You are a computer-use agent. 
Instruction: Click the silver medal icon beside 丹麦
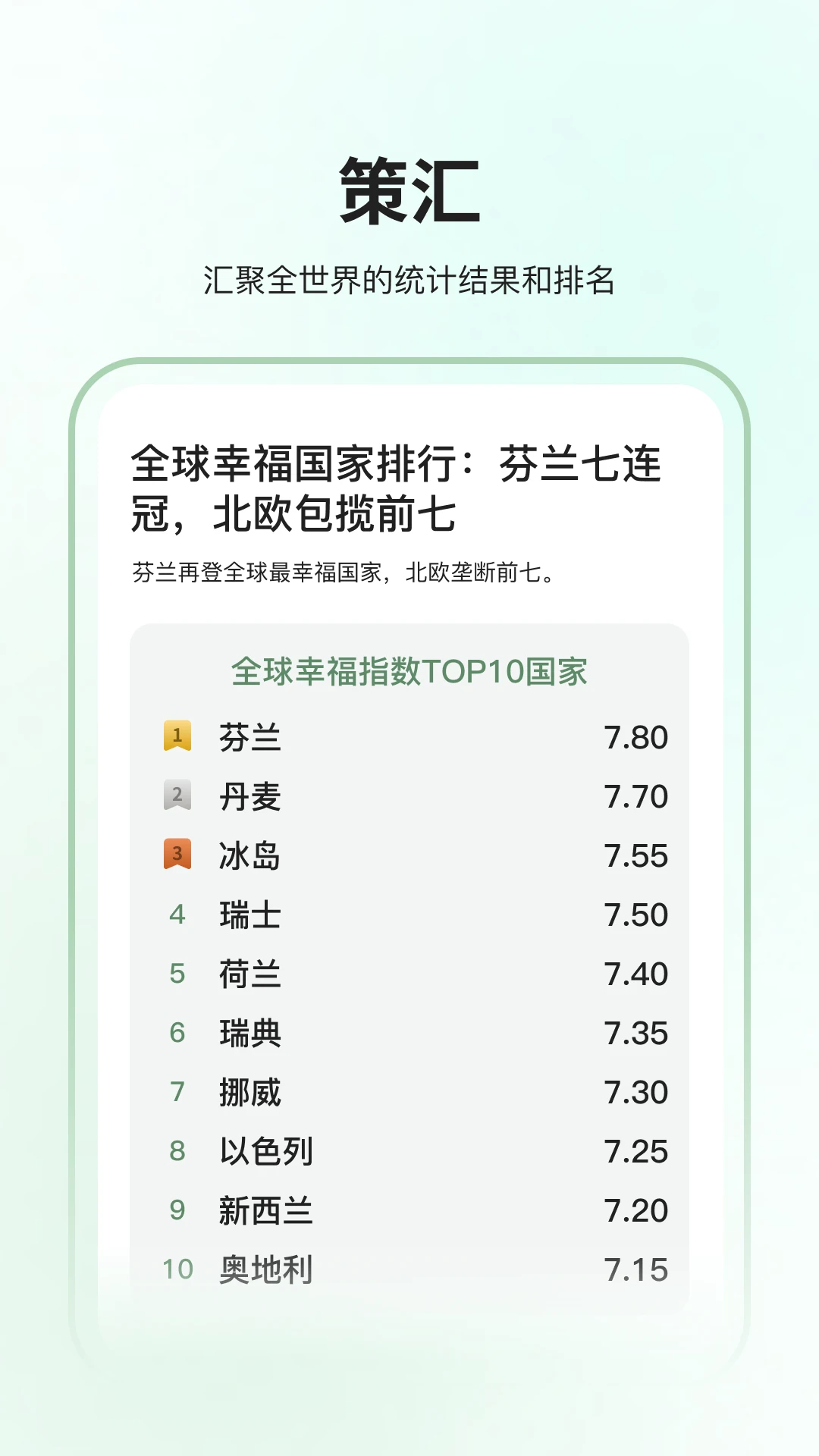click(x=176, y=796)
